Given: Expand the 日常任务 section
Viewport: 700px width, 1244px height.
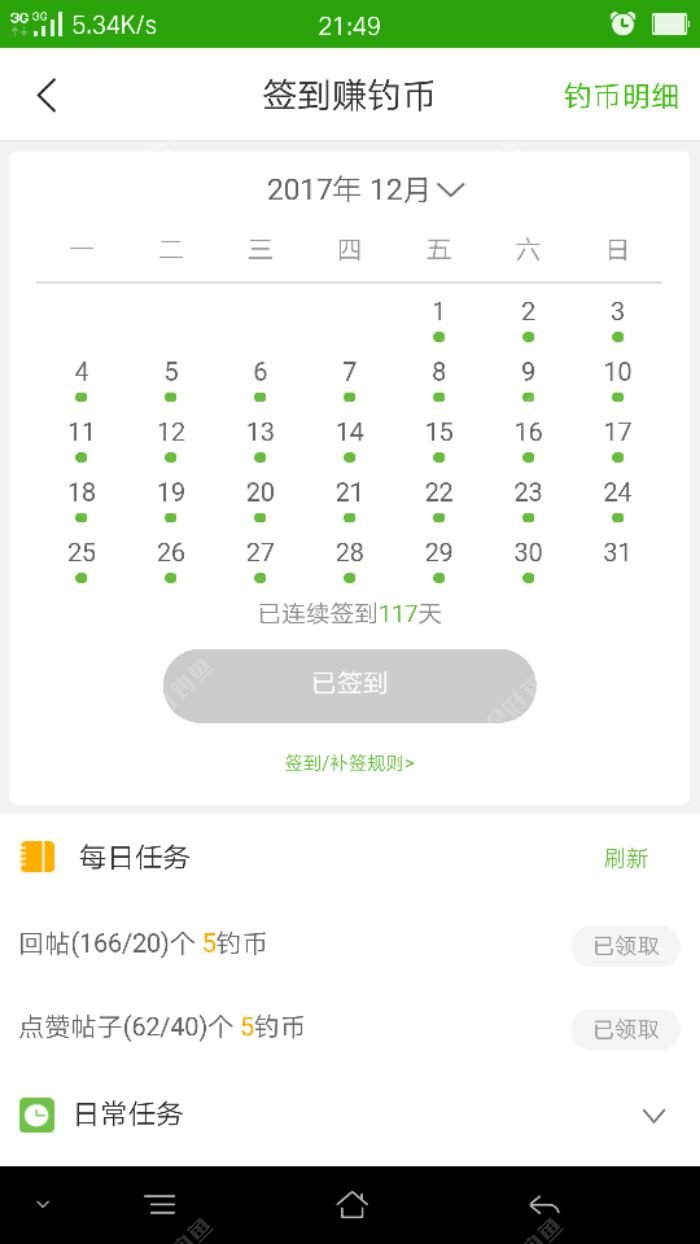Looking at the screenshot, I should 653,1115.
